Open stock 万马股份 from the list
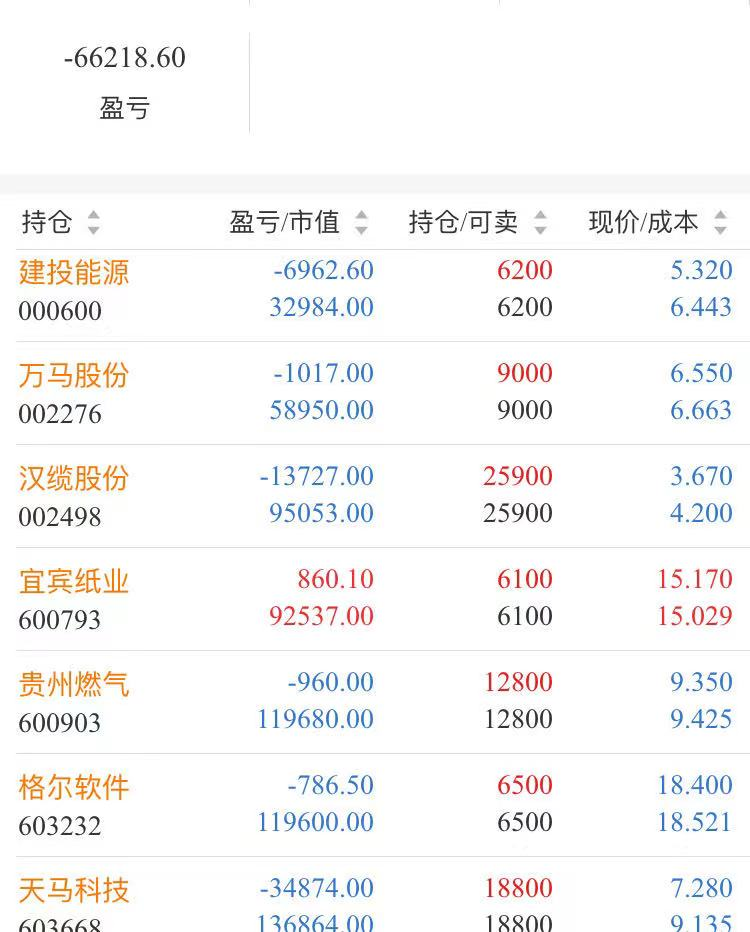750x932 pixels. point(72,373)
